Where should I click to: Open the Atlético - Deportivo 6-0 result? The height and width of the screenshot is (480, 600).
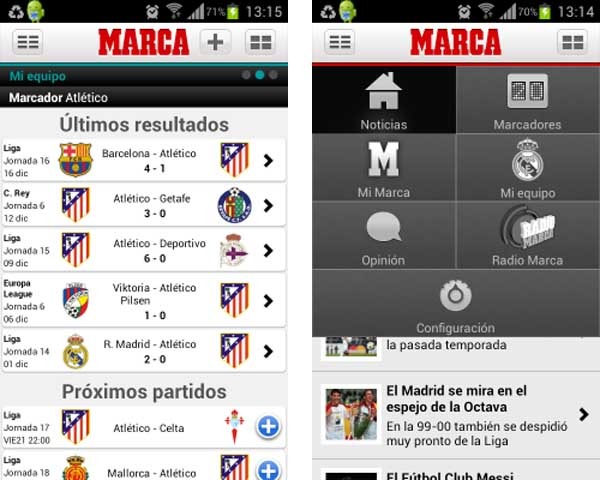[144, 250]
